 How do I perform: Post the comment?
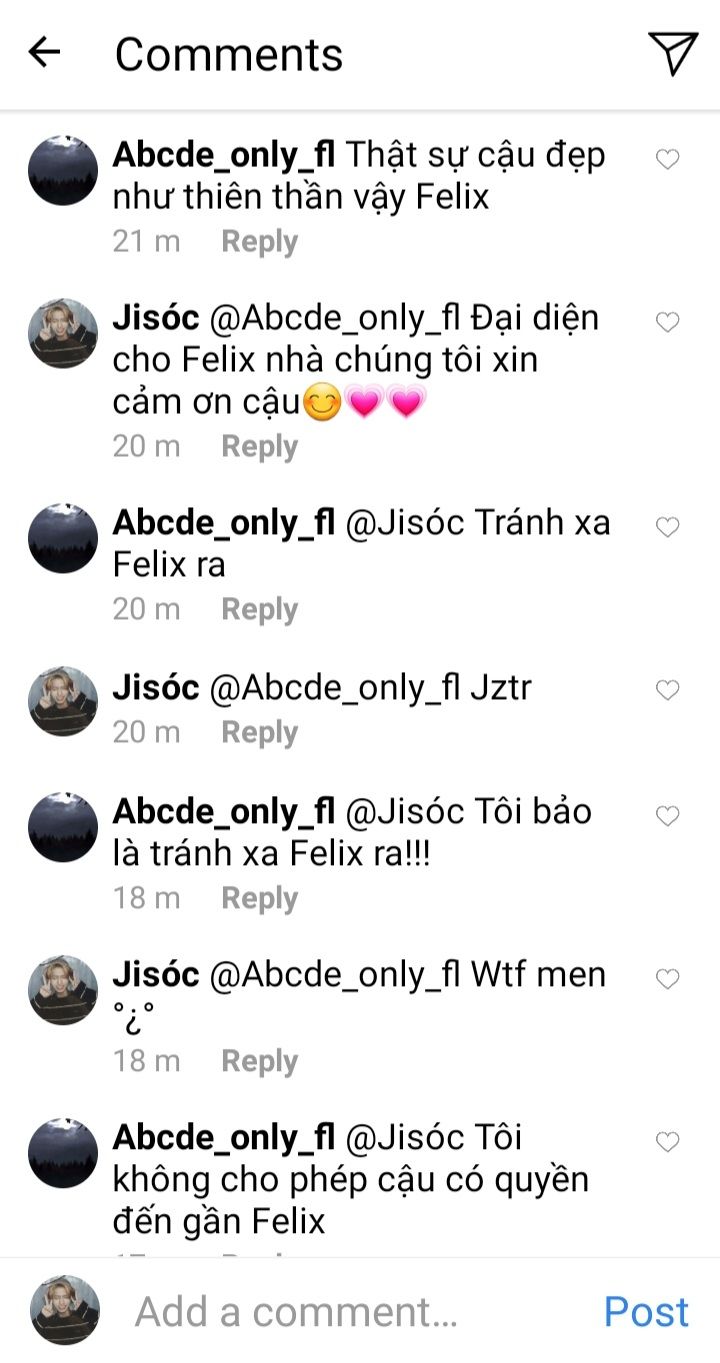coord(647,1311)
